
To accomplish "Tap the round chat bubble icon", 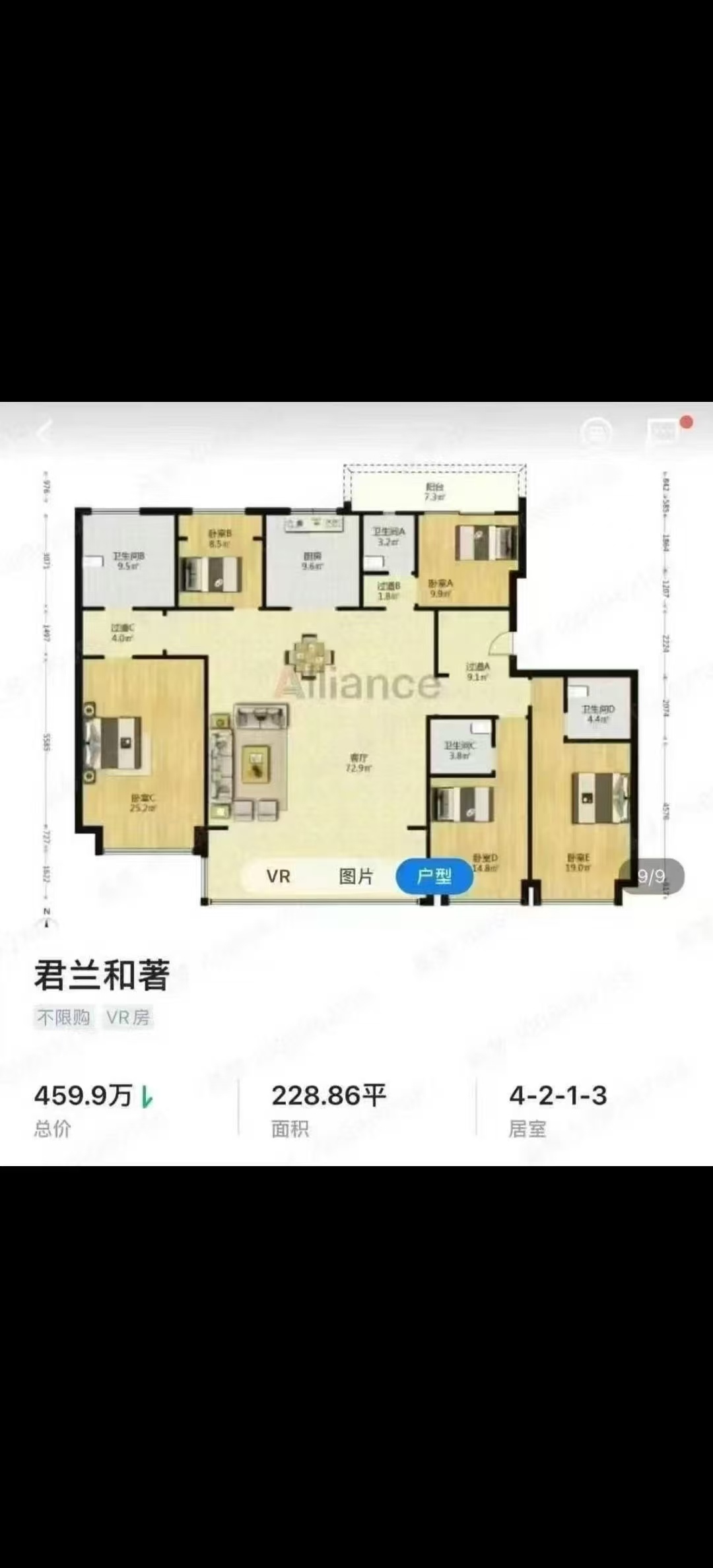I will point(595,434).
